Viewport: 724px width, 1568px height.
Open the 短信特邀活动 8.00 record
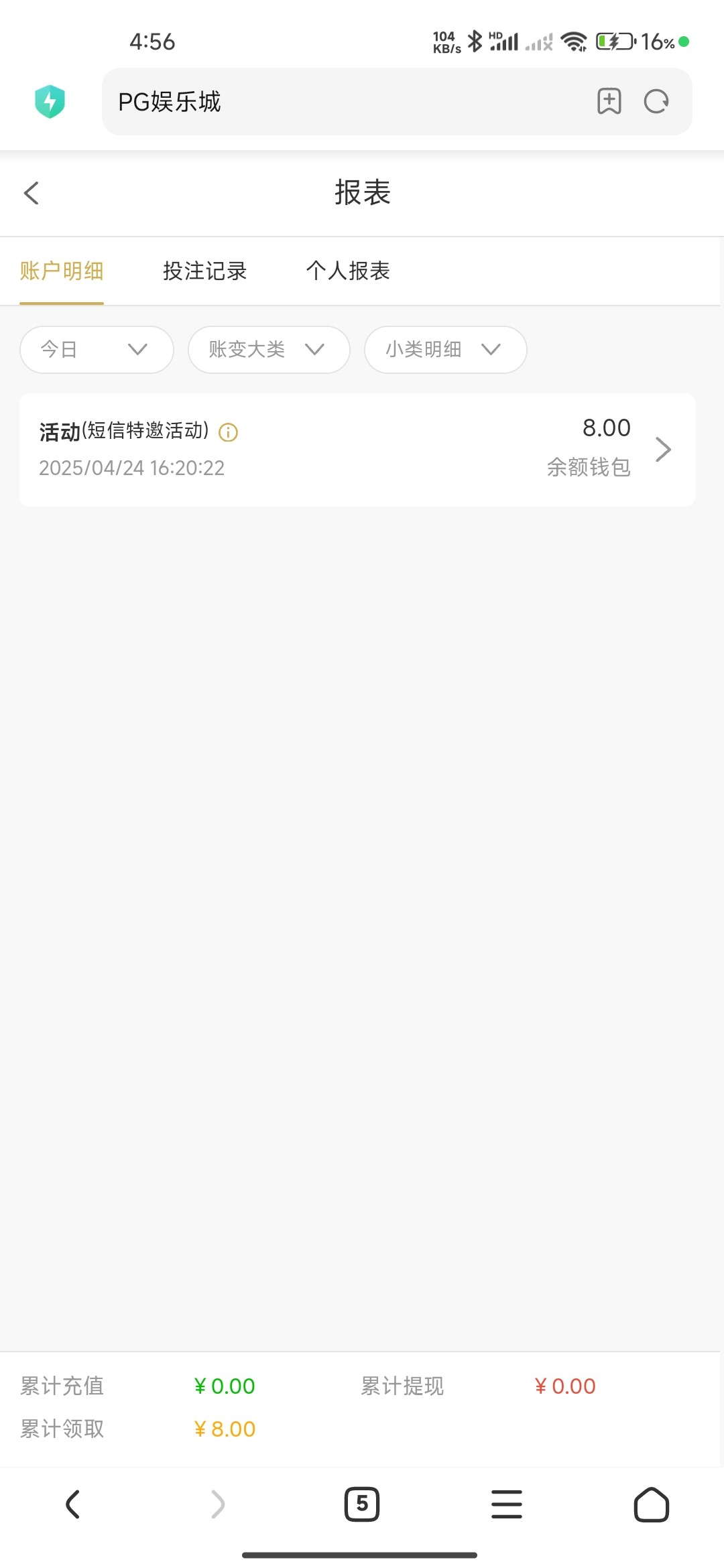click(357, 450)
